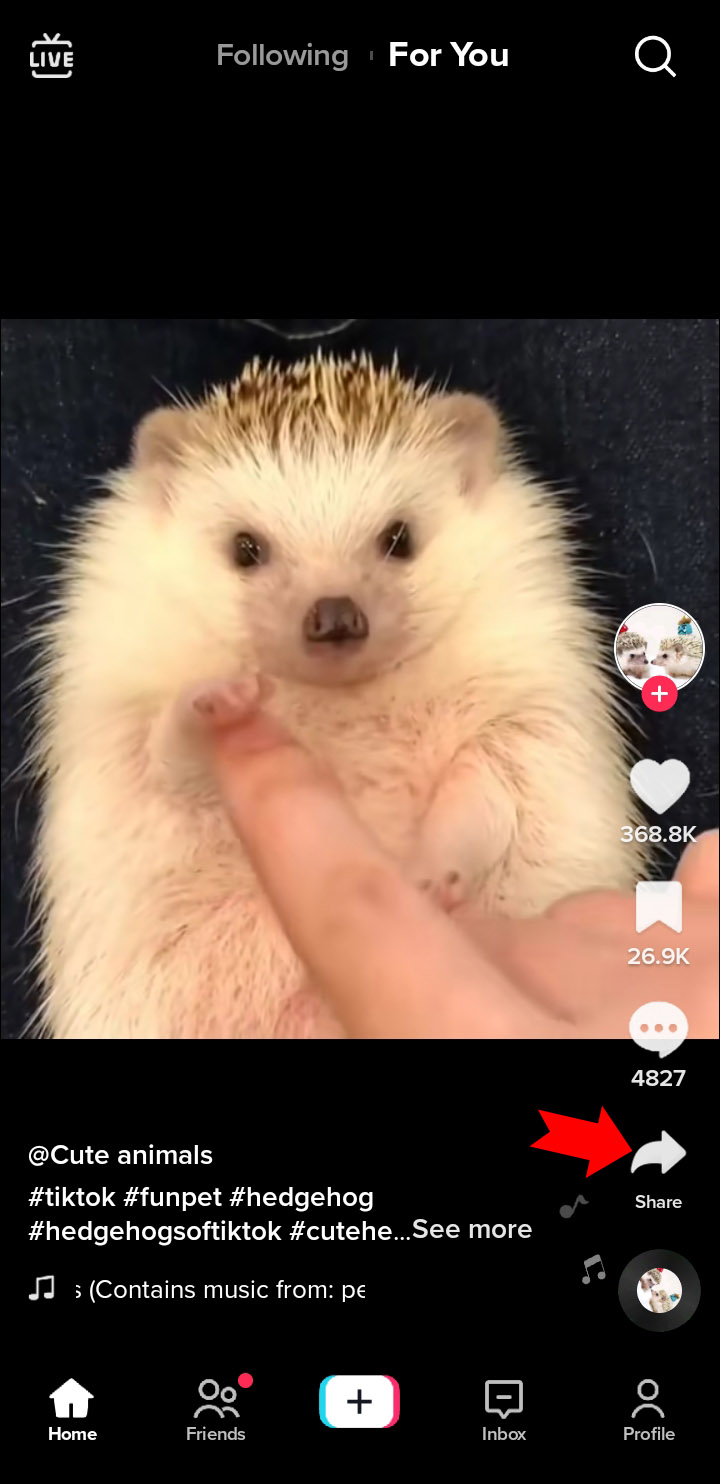The width and height of the screenshot is (720, 1484).
Task: Open the LIVE icon
Action: coord(51,56)
